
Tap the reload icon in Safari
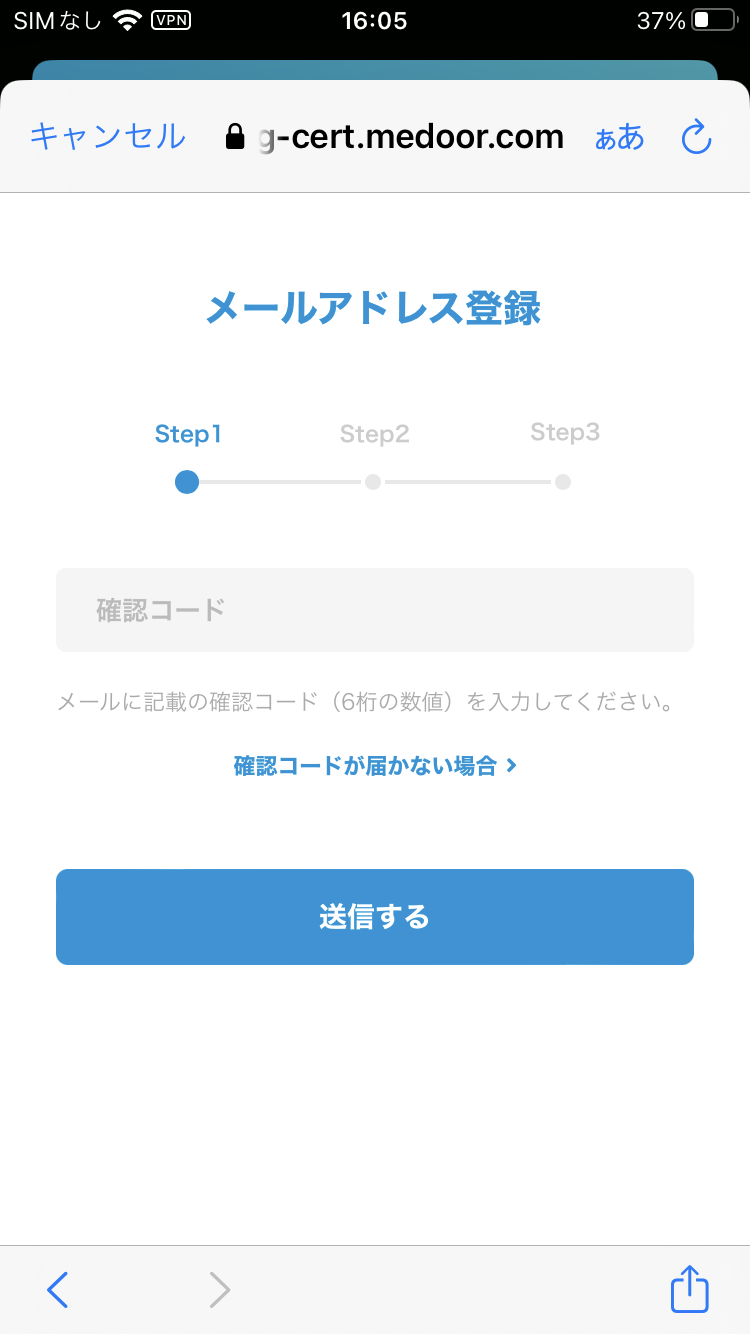coord(695,138)
